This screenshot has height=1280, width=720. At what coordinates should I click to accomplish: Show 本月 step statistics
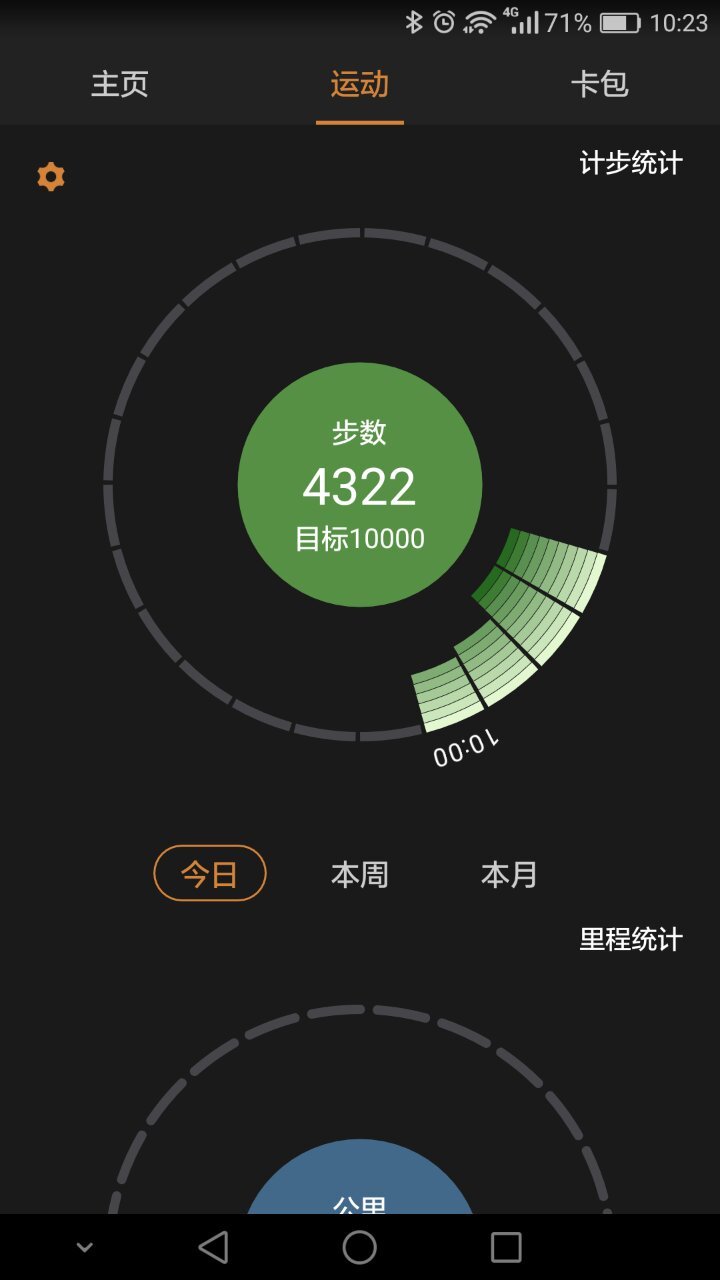tap(509, 875)
